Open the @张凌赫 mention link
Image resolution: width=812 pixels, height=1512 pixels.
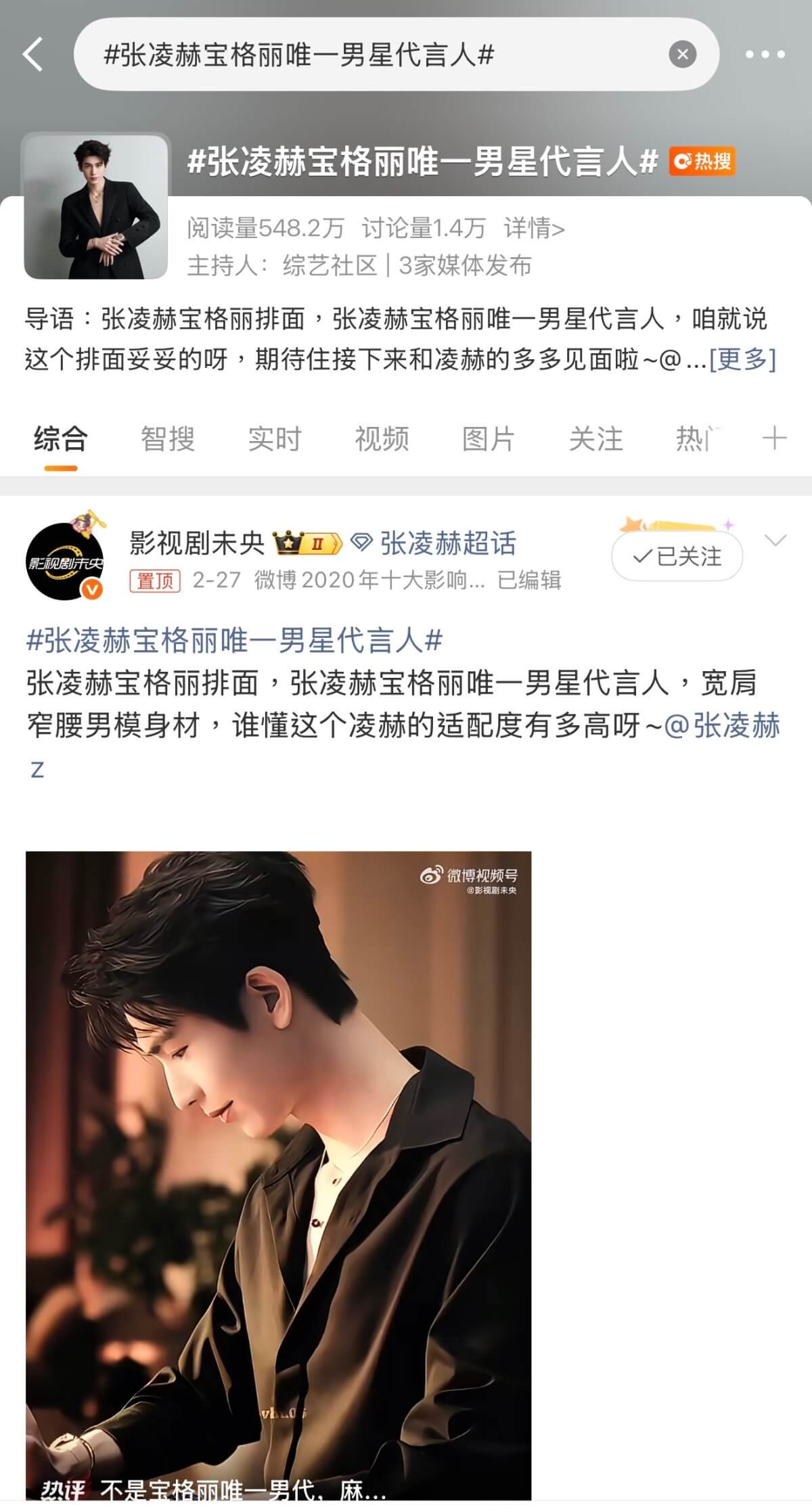pyautogui.click(x=721, y=726)
